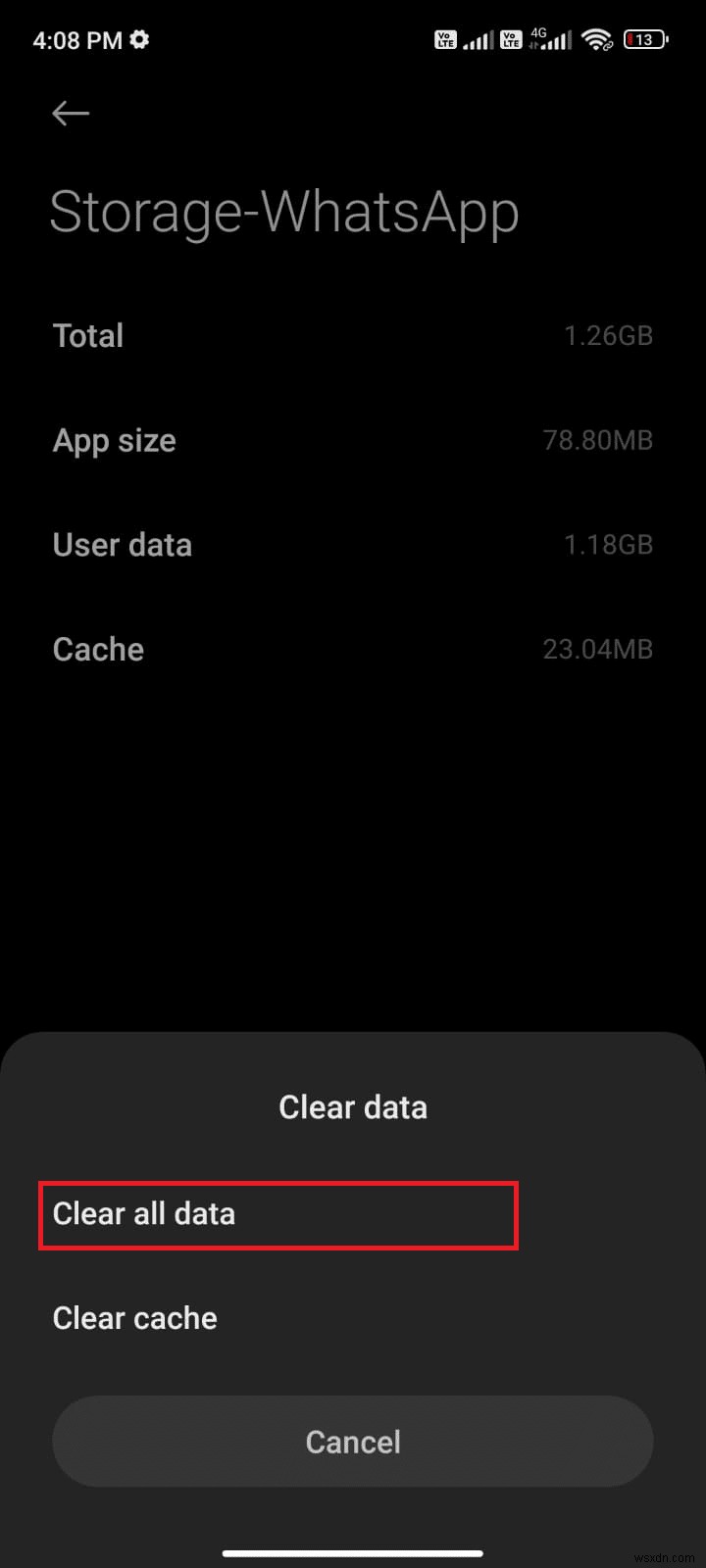706x1568 pixels.
Task: Select the Clear all data option
Action: [143, 1214]
